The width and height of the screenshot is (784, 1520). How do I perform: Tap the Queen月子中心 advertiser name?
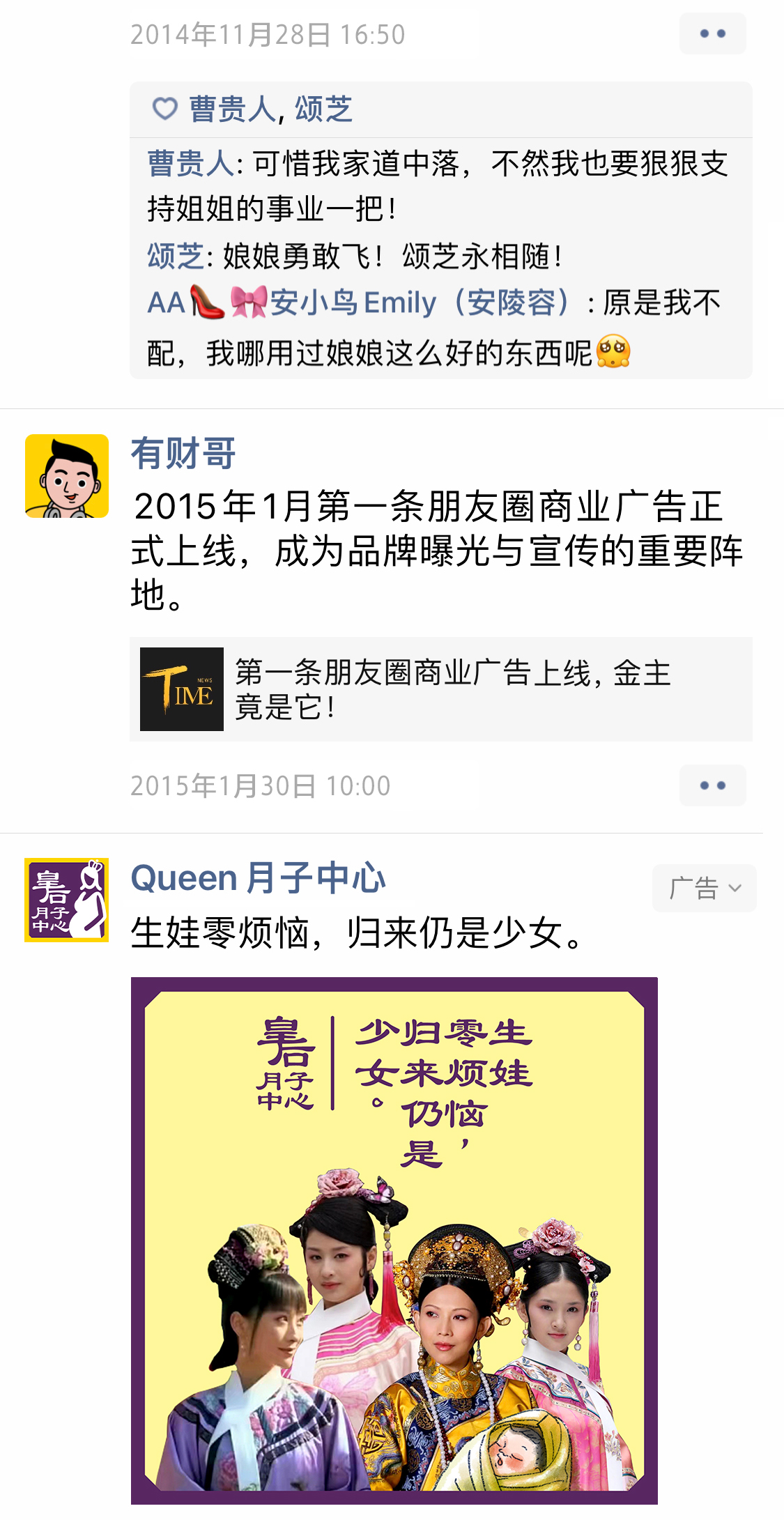pyautogui.click(x=258, y=877)
